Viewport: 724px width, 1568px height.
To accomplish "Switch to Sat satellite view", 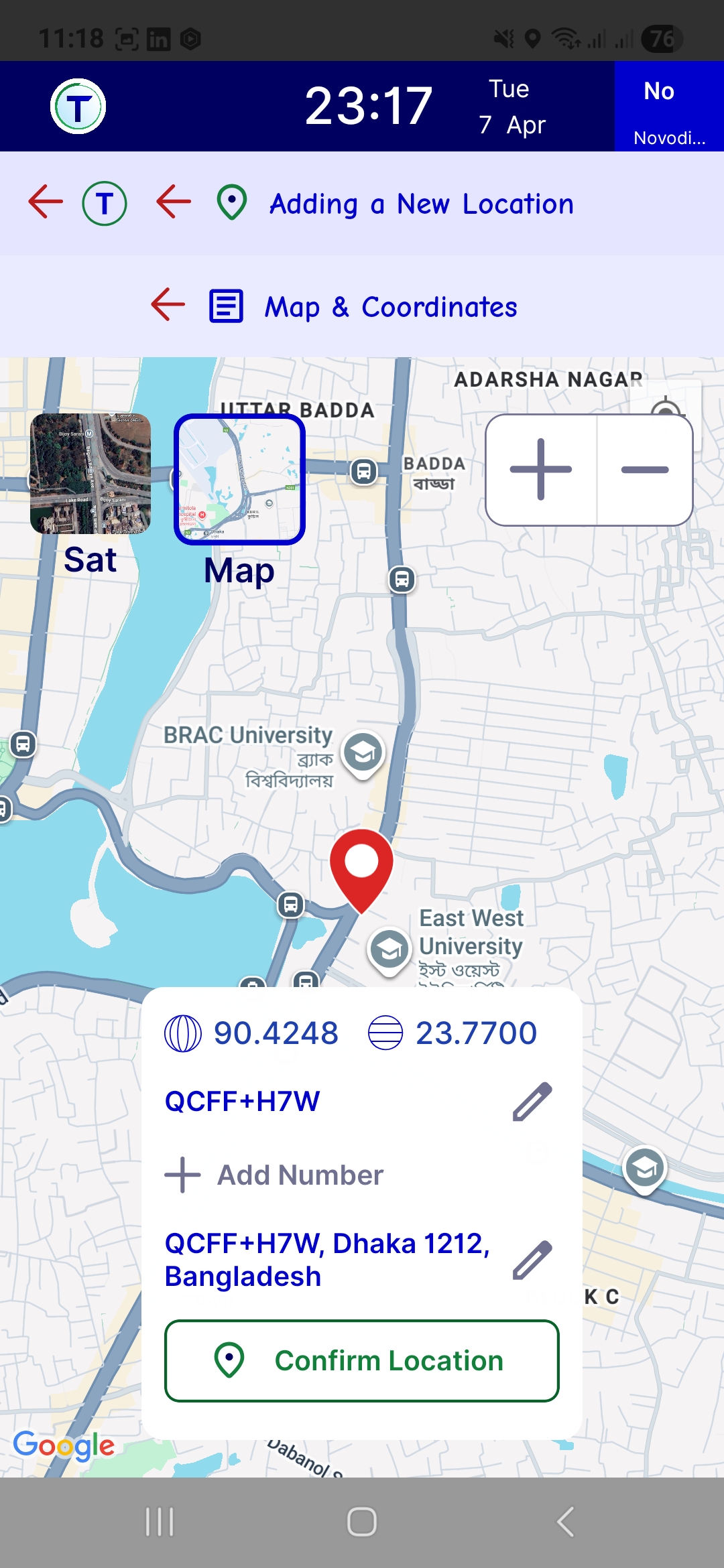I will tap(90, 474).
